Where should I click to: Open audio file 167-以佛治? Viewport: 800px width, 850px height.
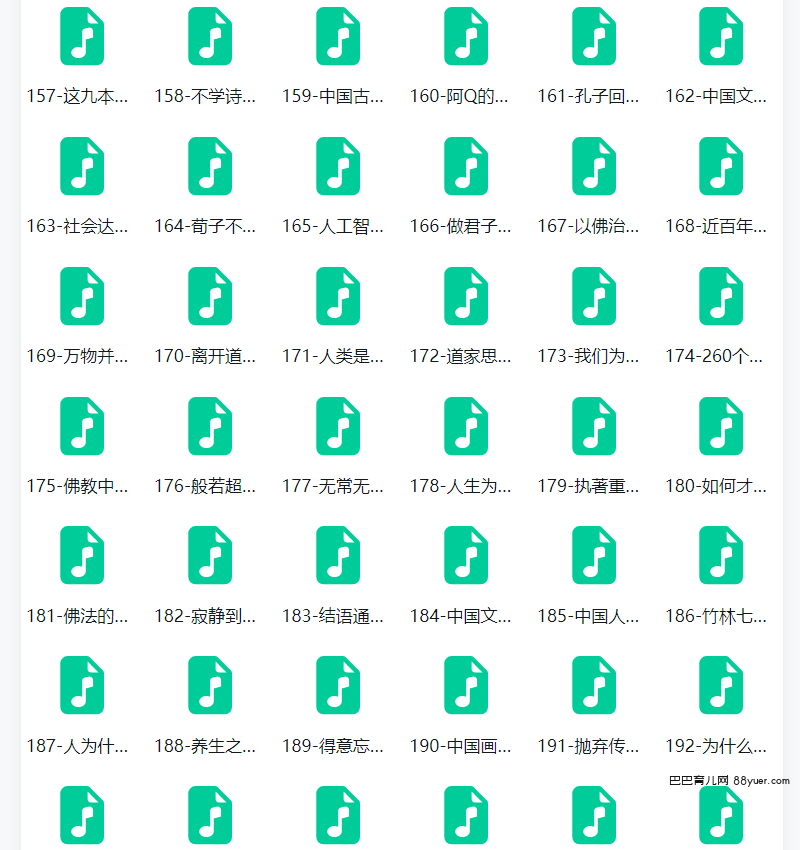[x=594, y=167]
